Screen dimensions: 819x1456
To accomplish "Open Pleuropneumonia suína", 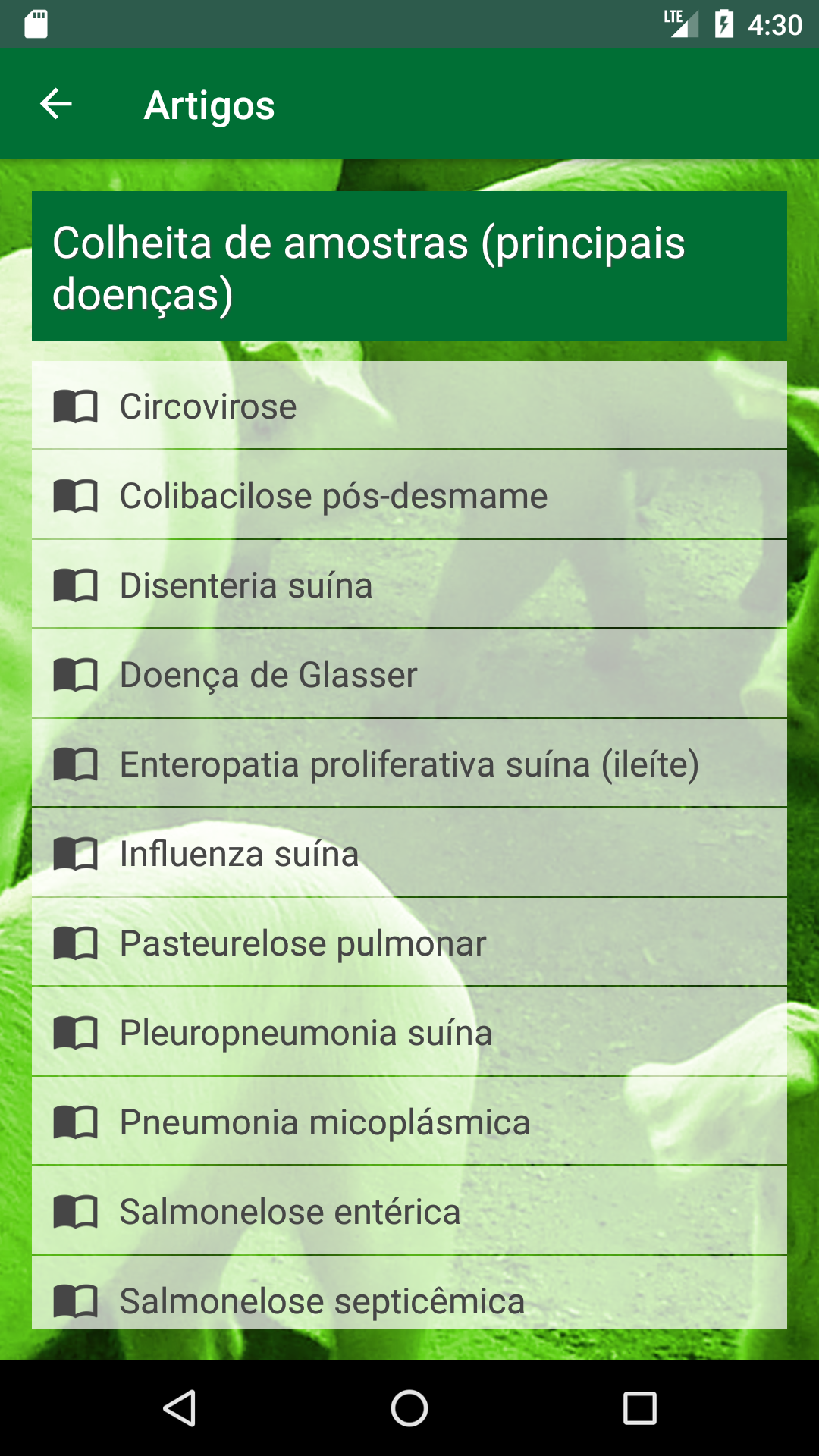I will (409, 1032).
